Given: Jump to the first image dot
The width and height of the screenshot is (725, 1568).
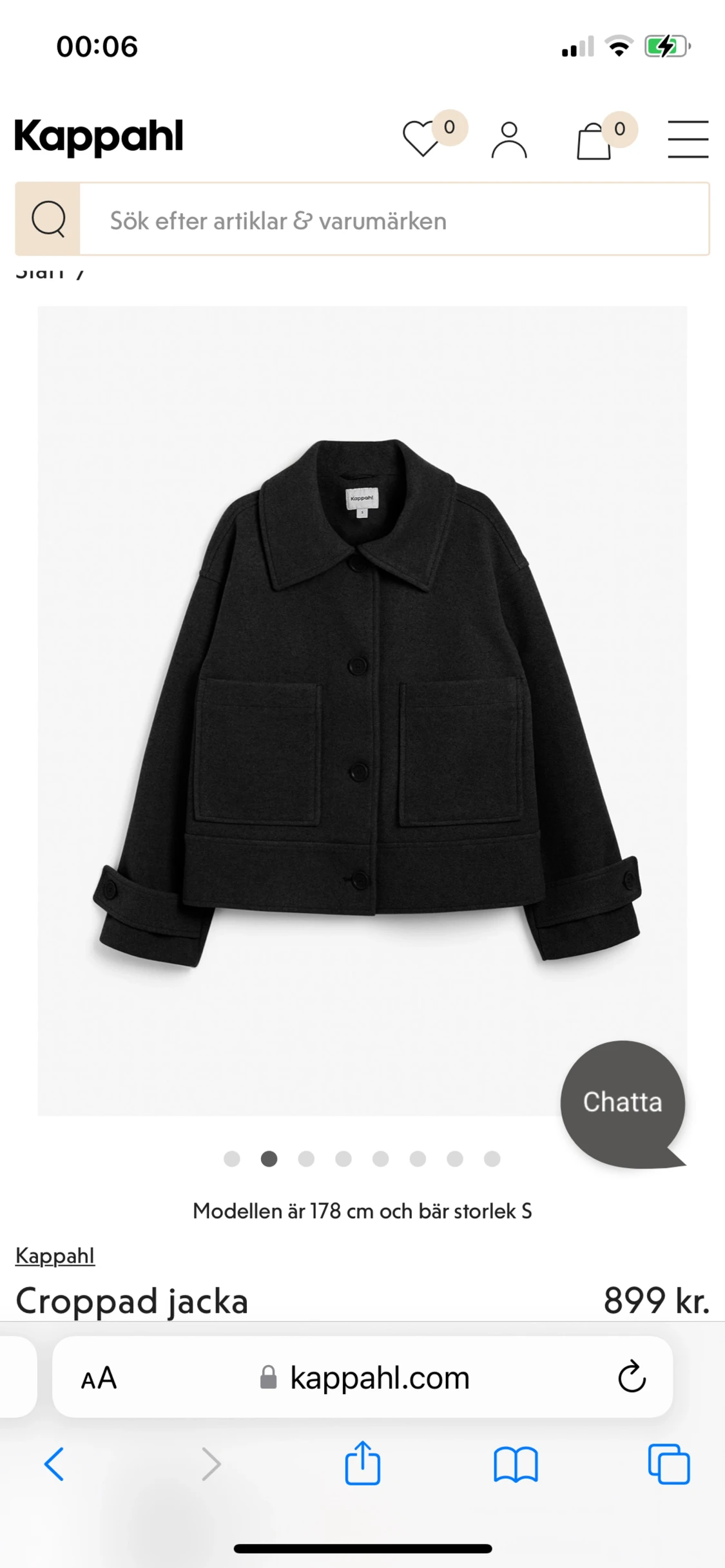Looking at the screenshot, I should [232, 1159].
